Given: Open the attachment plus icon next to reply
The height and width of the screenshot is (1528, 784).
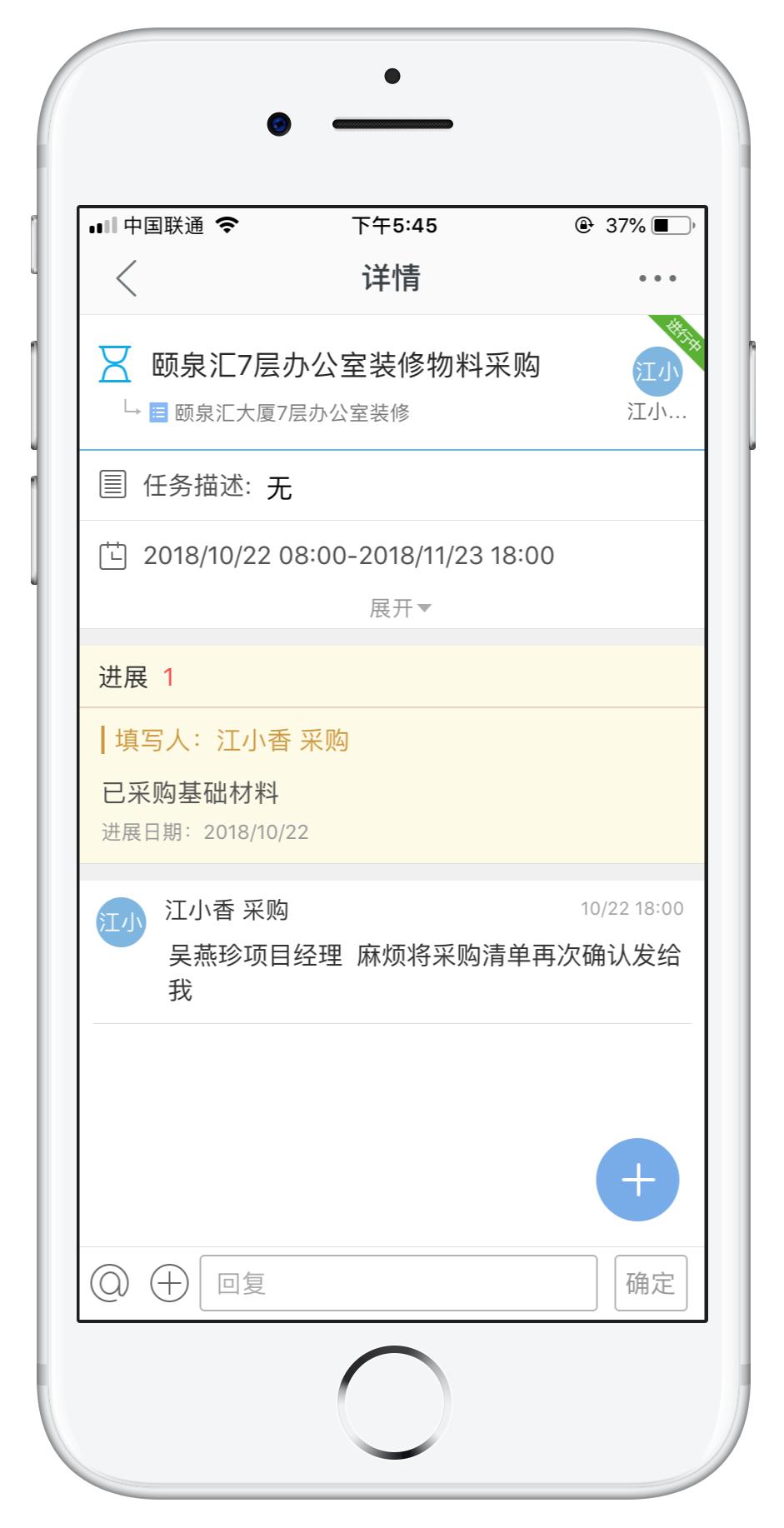Looking at the screenshot, I should coord(169,1283).
